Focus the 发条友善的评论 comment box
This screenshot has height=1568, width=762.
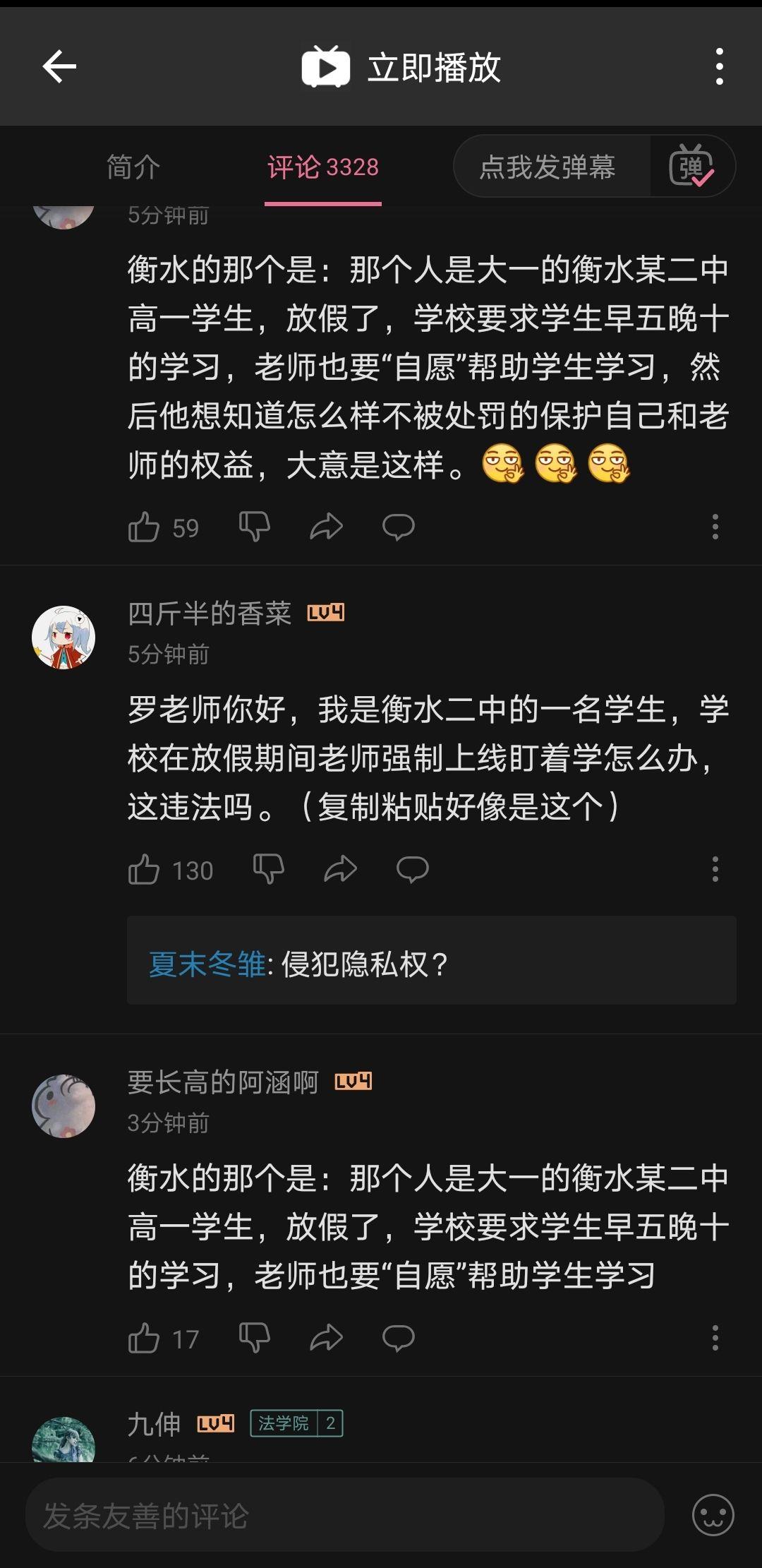click(x=345, y=1516)
